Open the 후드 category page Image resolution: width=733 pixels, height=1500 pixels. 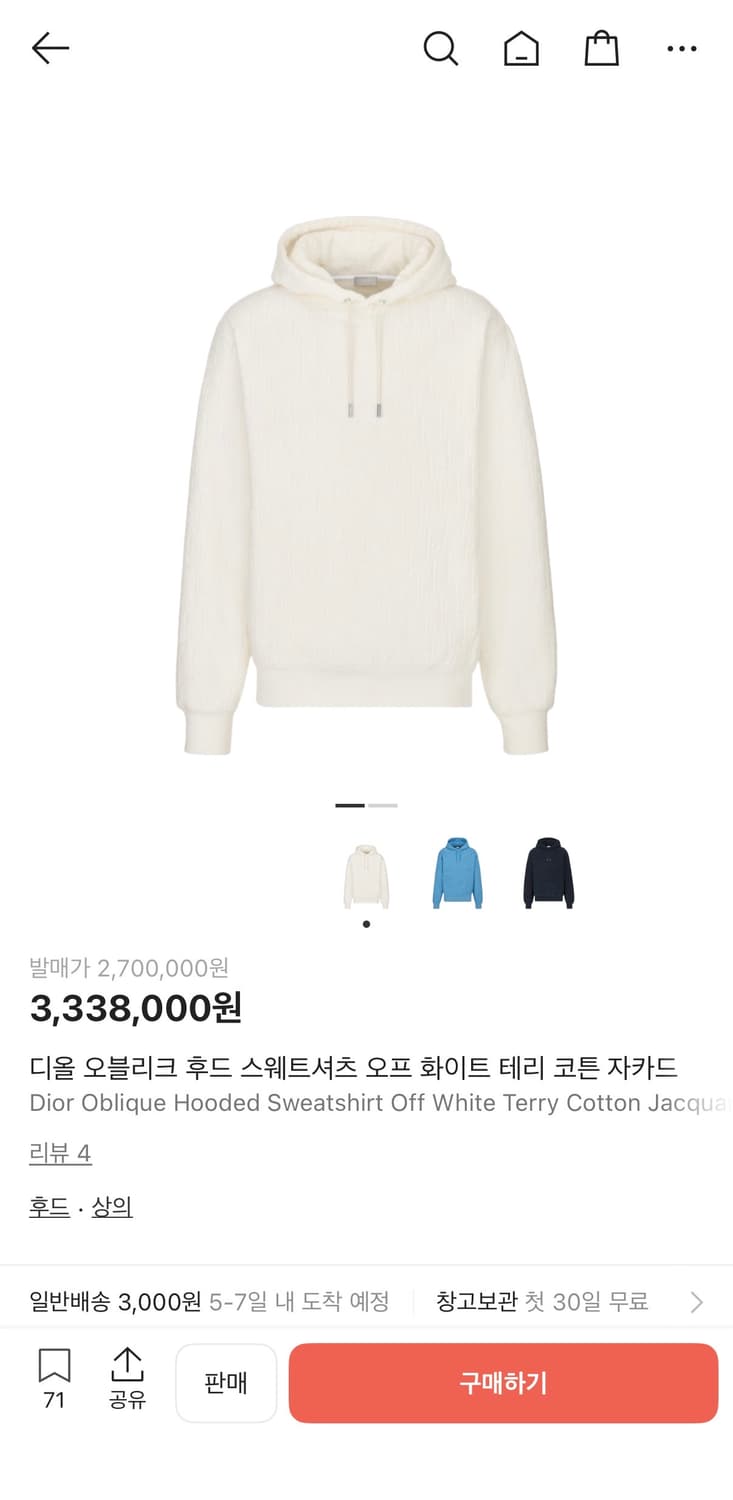tap(48, 1206)
